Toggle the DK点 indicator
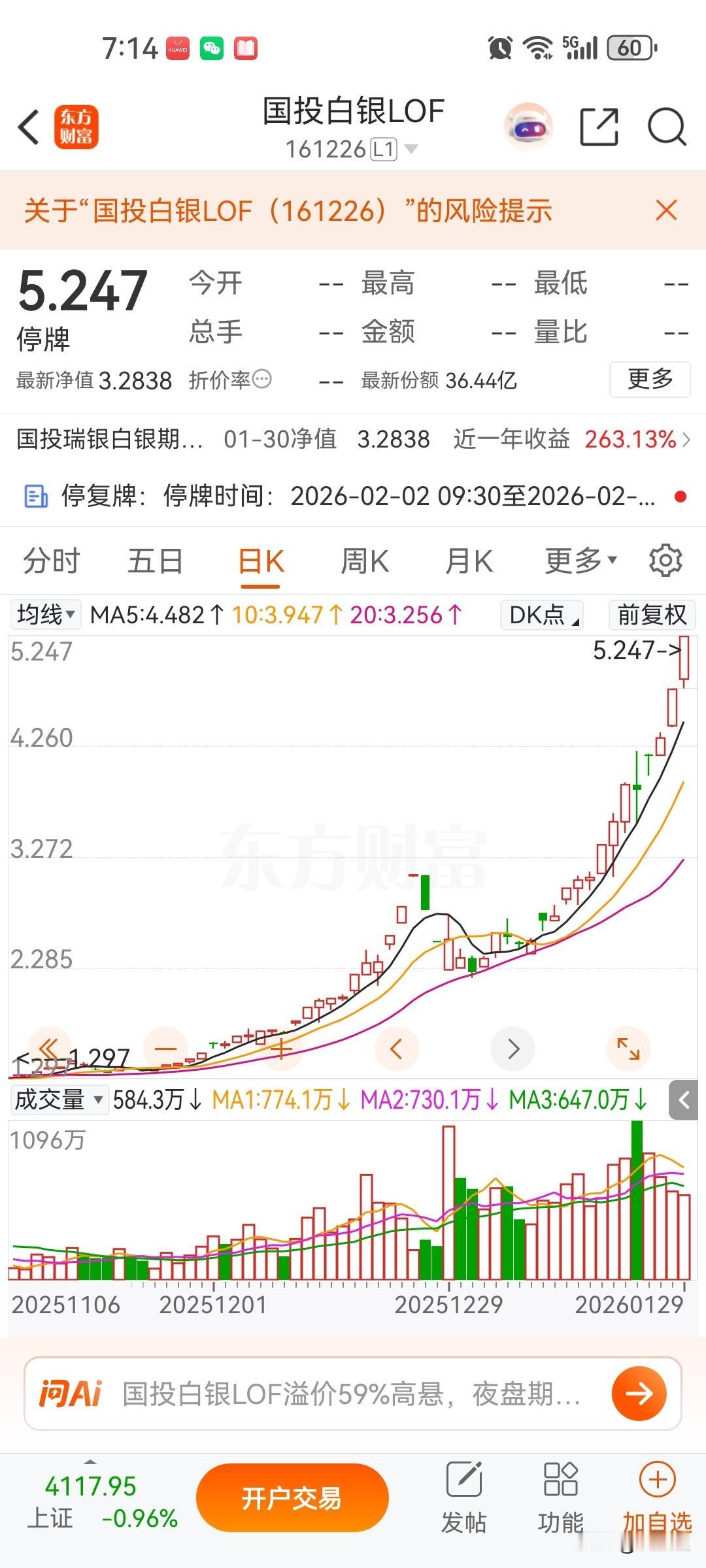The width and height of the screenshot is (706, 1568). click(541, 615)
